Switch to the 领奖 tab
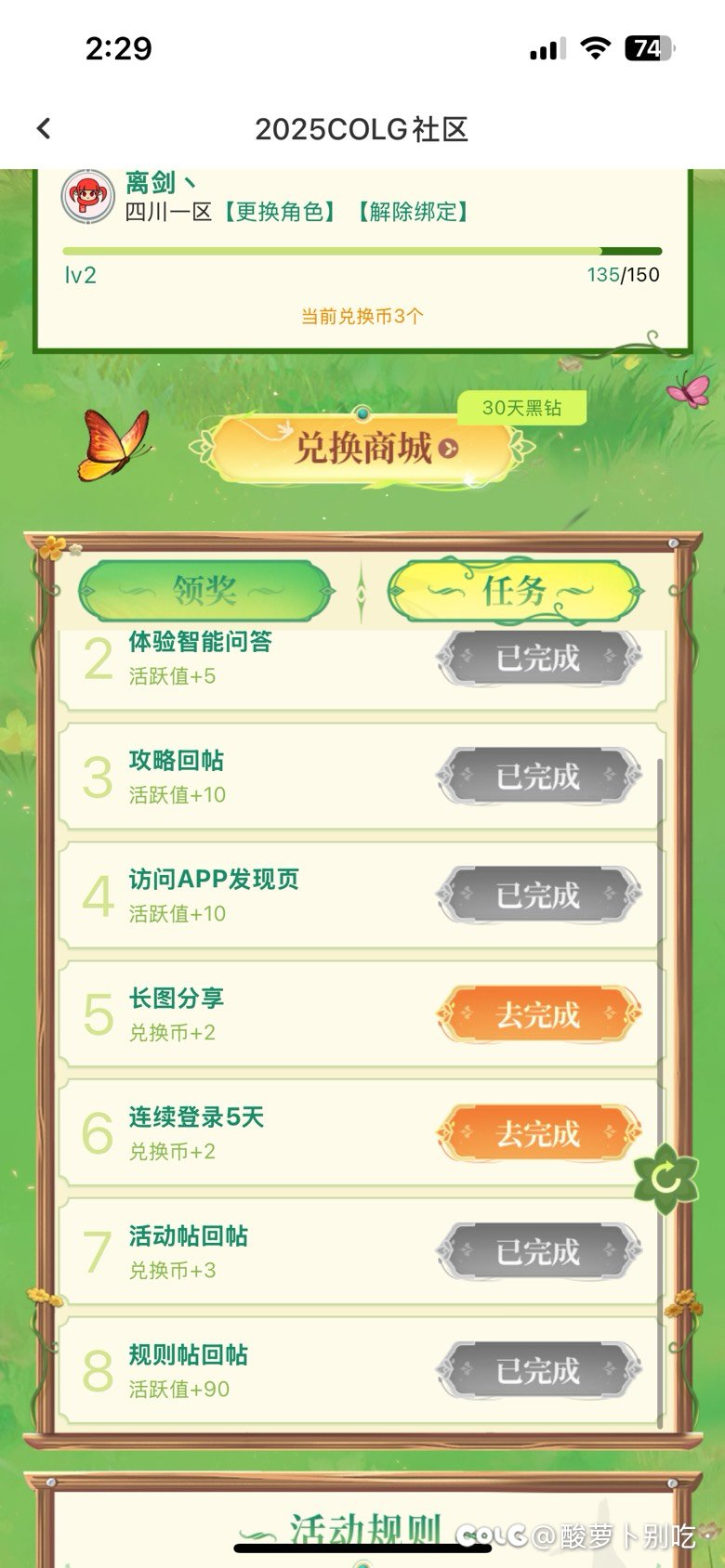725x1568 pixels. [x=205, y=590]
